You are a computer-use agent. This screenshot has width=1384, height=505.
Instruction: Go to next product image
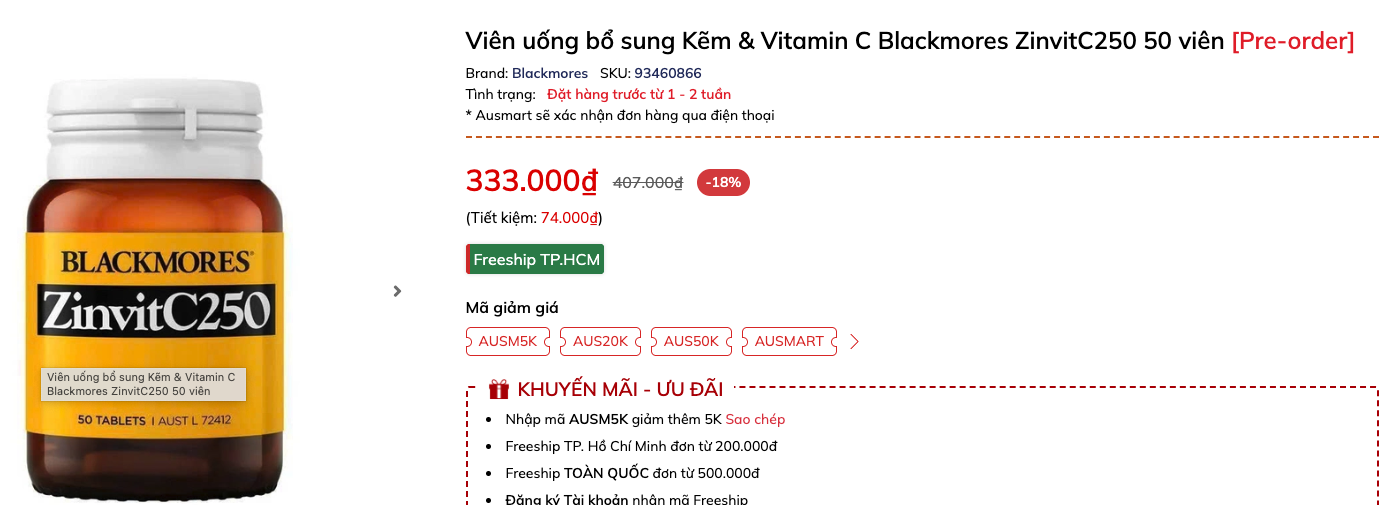pyautogui.click(x=397, y=291)
